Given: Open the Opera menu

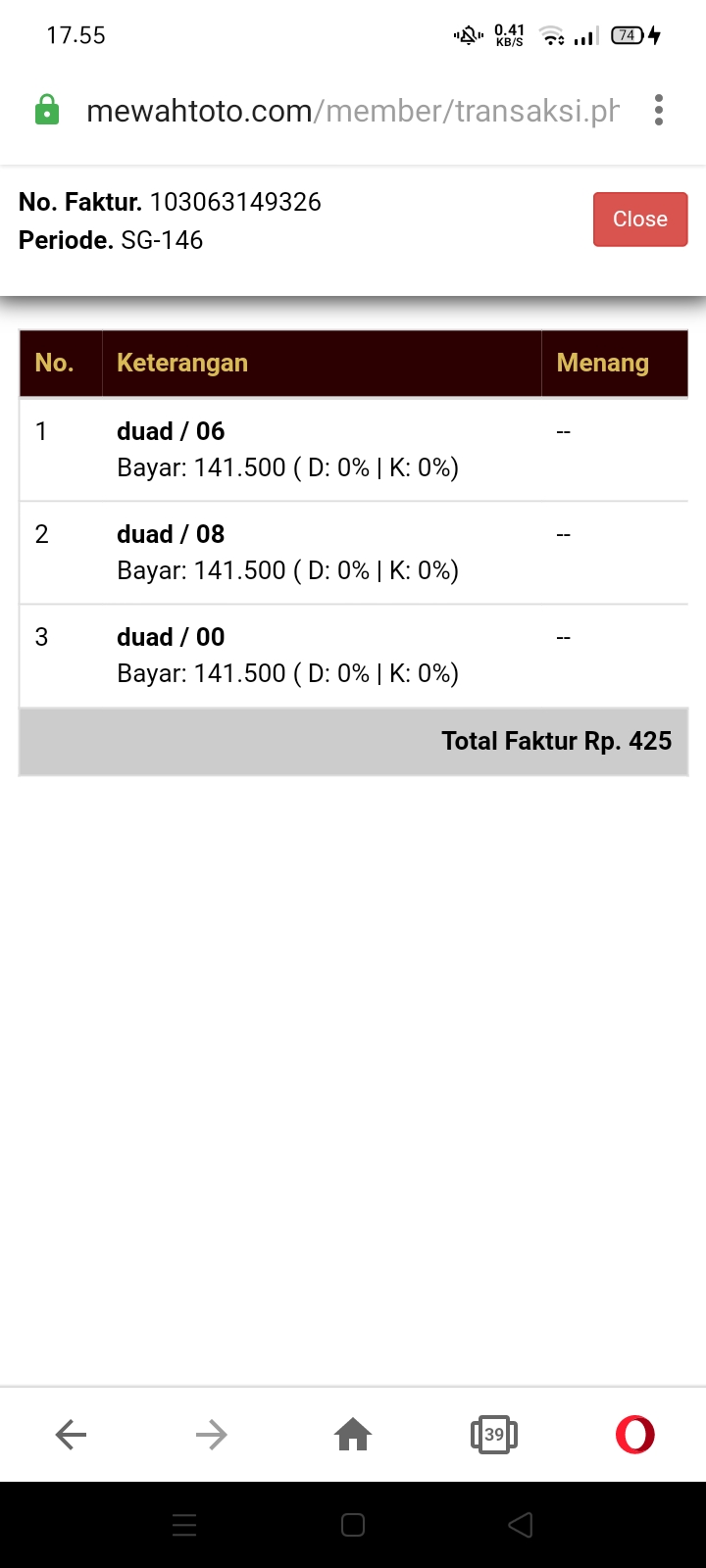Looking at the screenshot, I should (x=634, y=1436).
